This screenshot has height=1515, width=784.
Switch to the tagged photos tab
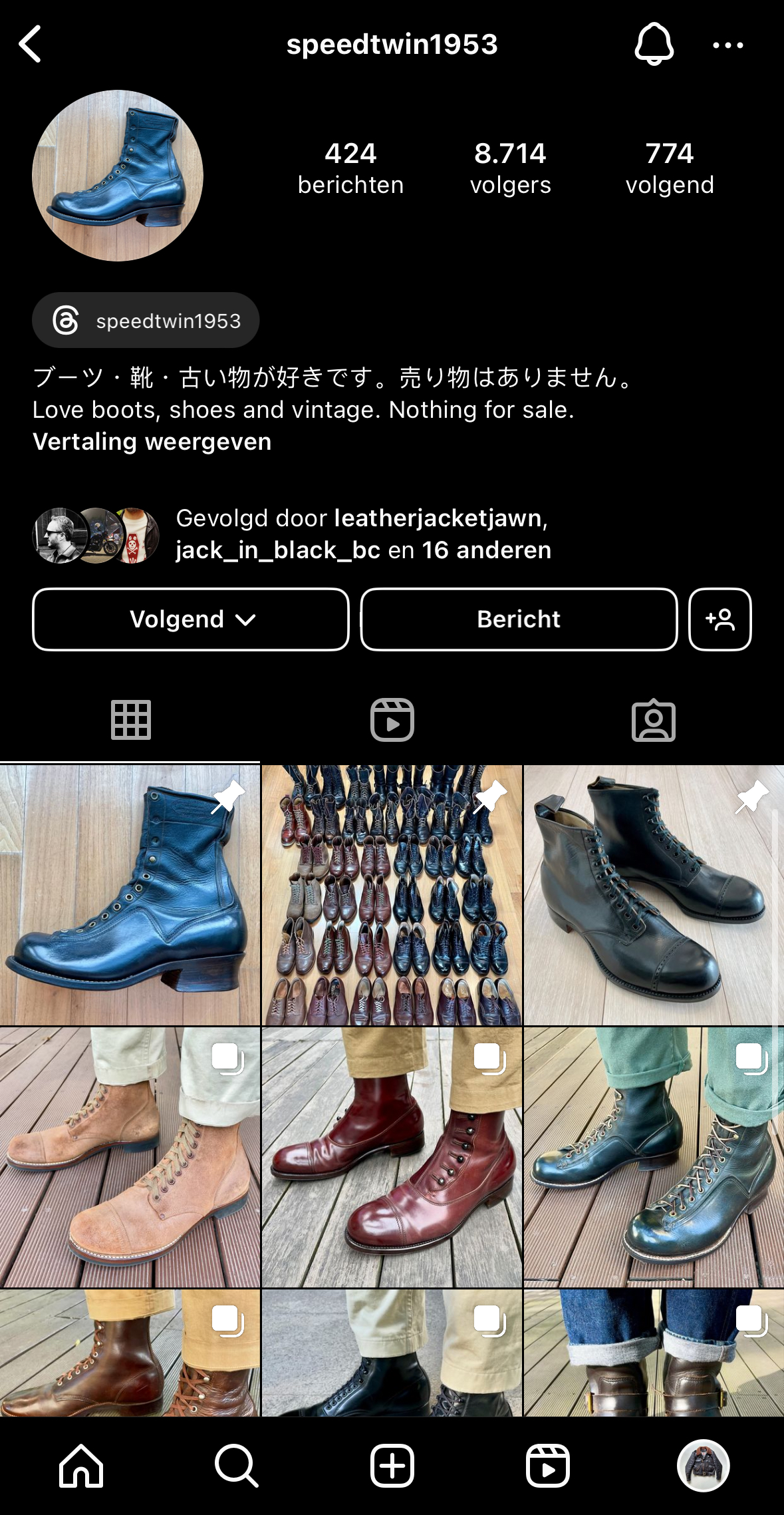coord(654,720)
